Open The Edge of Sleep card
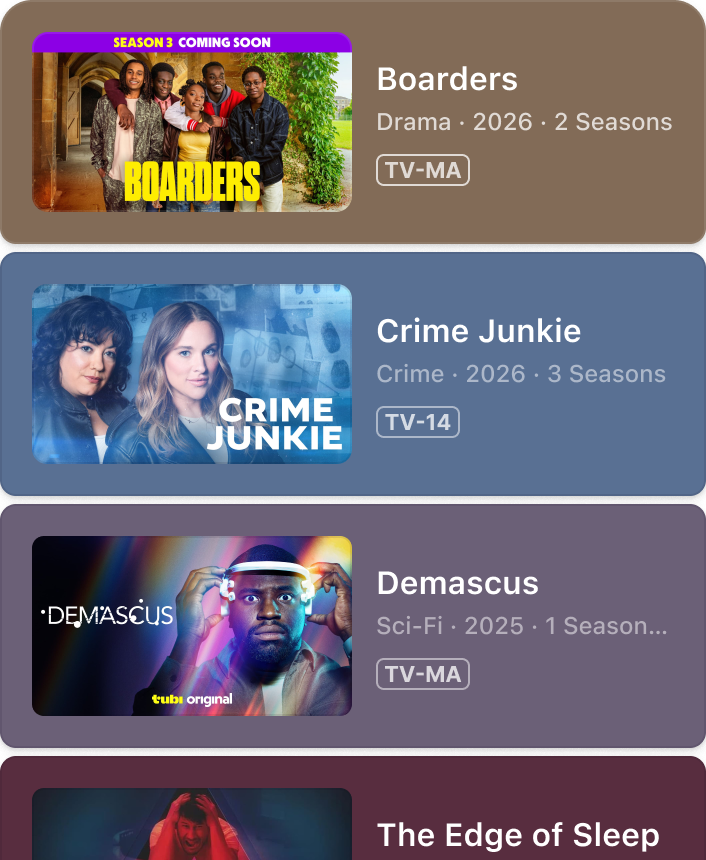 [353, 820]
